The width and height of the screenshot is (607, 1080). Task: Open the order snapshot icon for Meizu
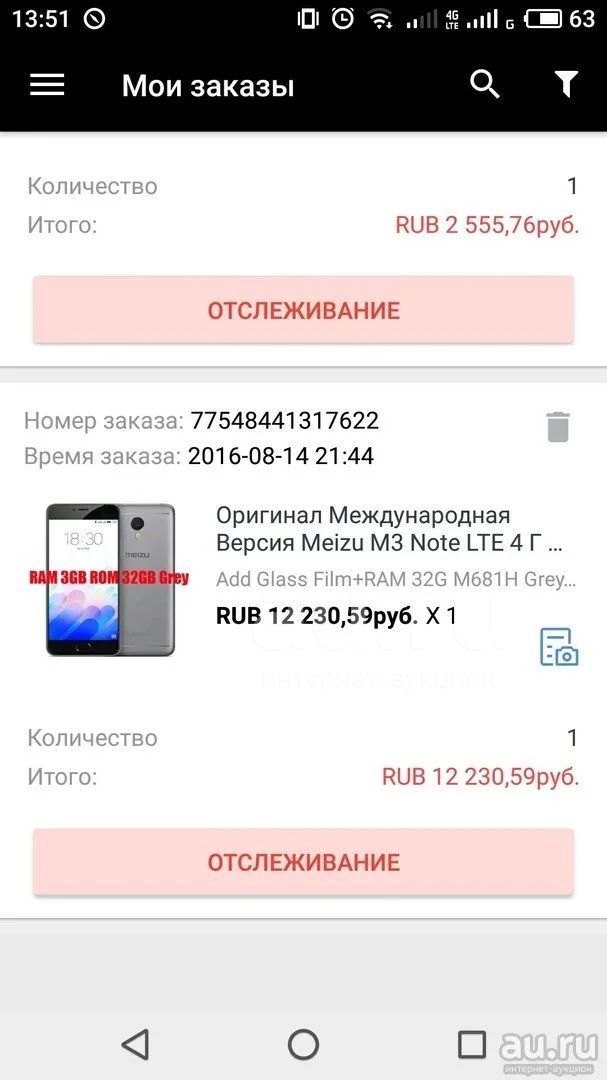[x=559, y=647]
